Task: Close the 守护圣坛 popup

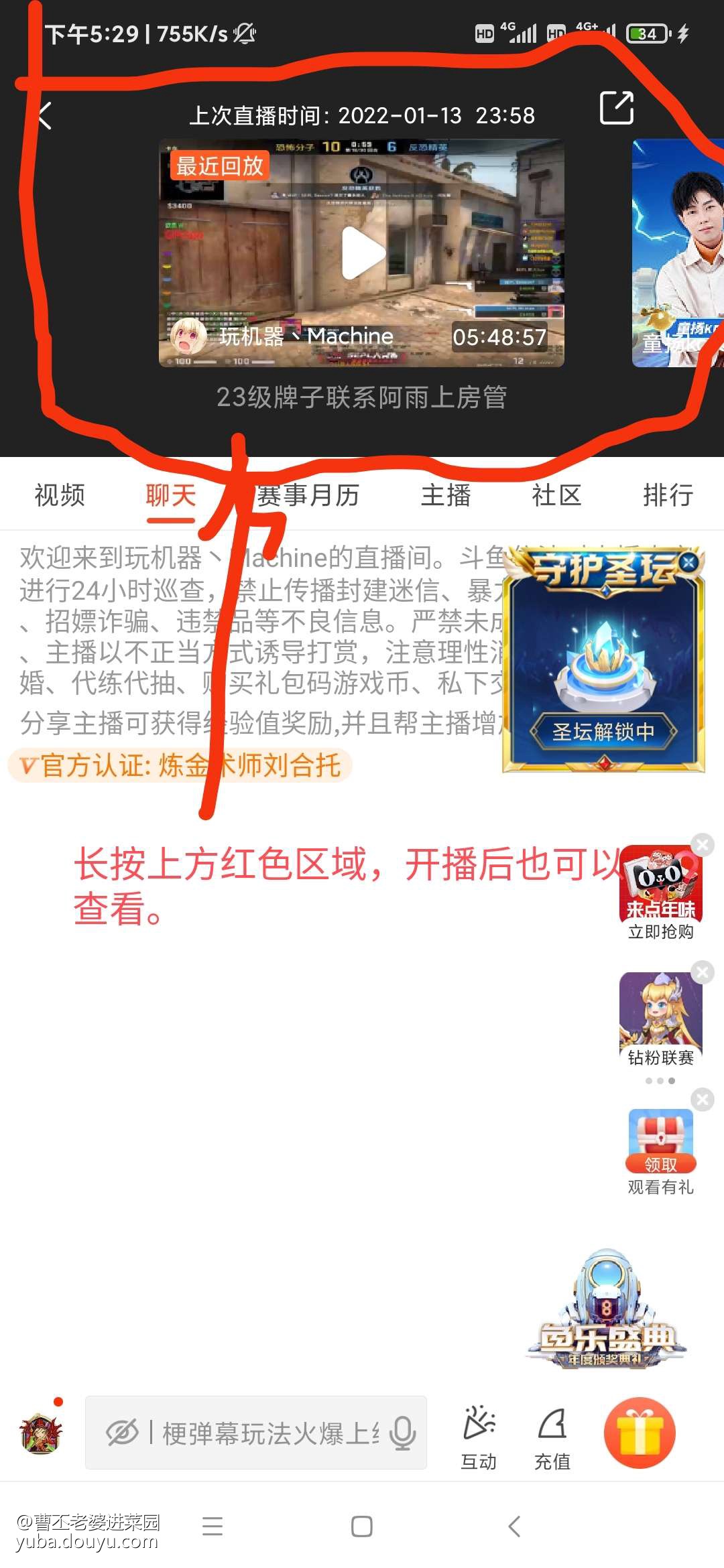Action: click(x=688, y=562)
